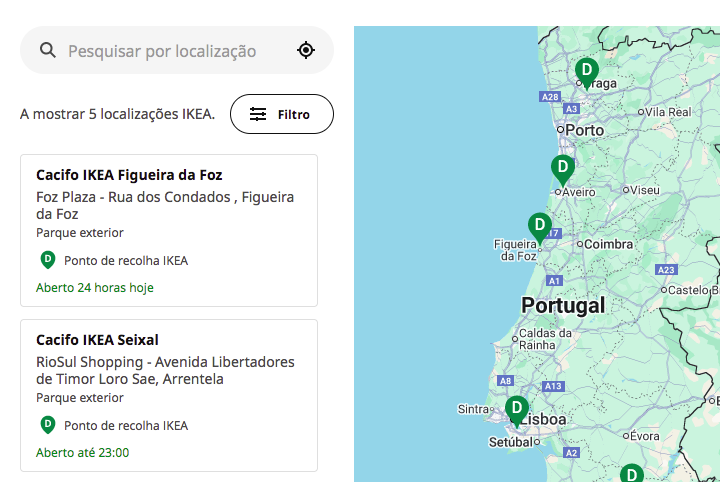Use my current location icon

point(306,51)
